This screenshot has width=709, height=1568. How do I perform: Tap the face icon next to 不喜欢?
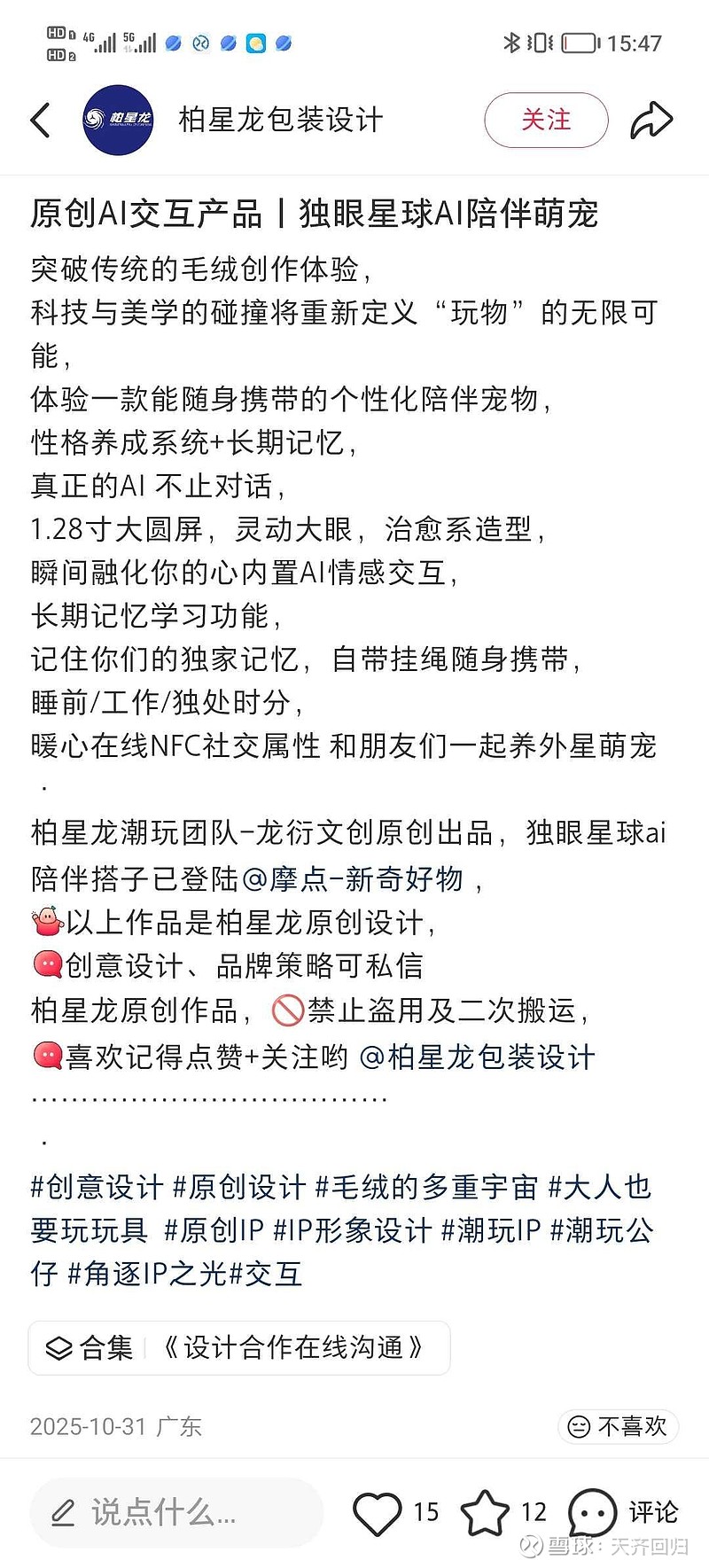[580, 1427]
